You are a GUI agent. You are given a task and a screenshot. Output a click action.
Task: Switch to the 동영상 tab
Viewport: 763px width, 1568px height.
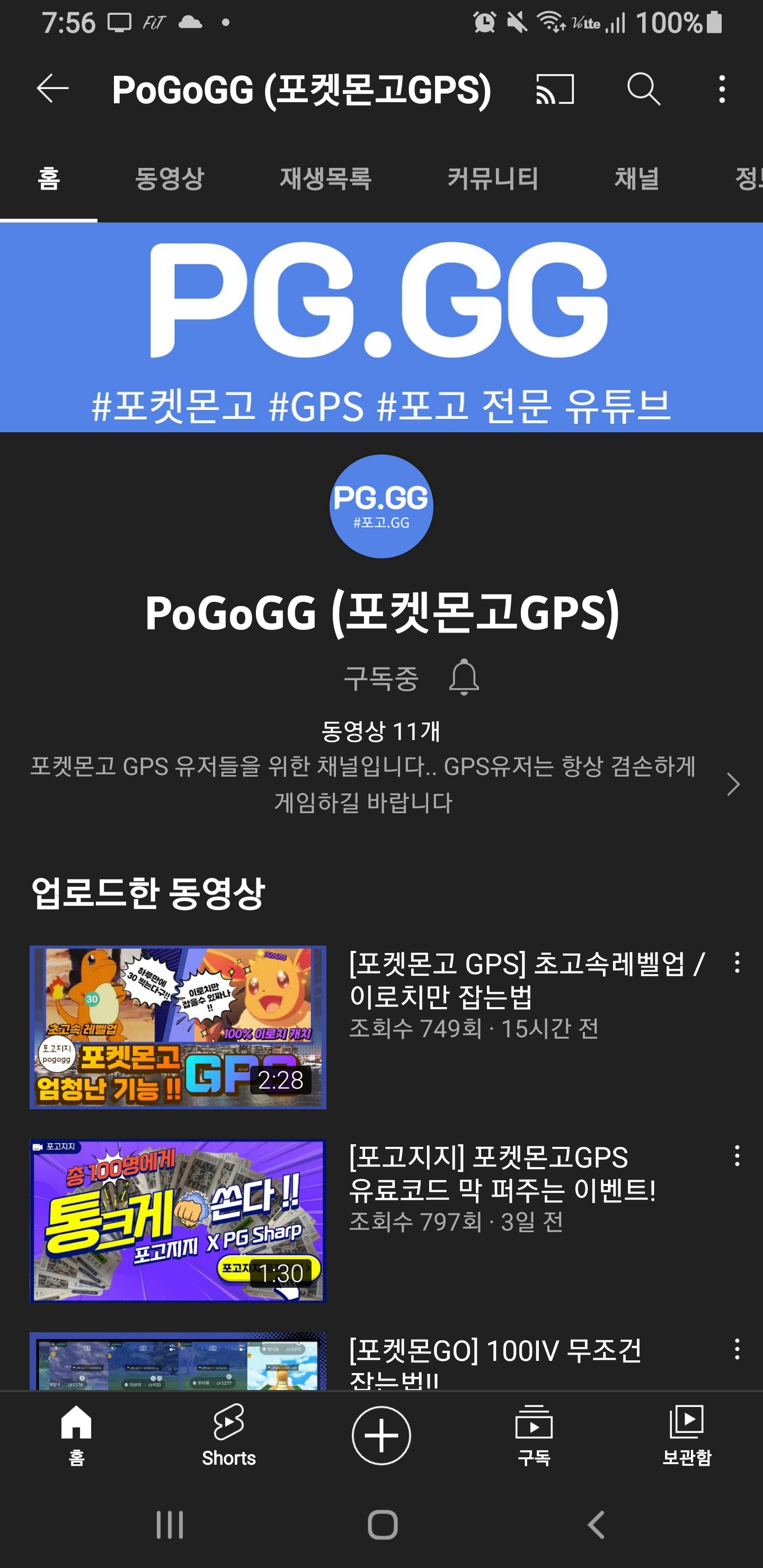pos(169,179)
